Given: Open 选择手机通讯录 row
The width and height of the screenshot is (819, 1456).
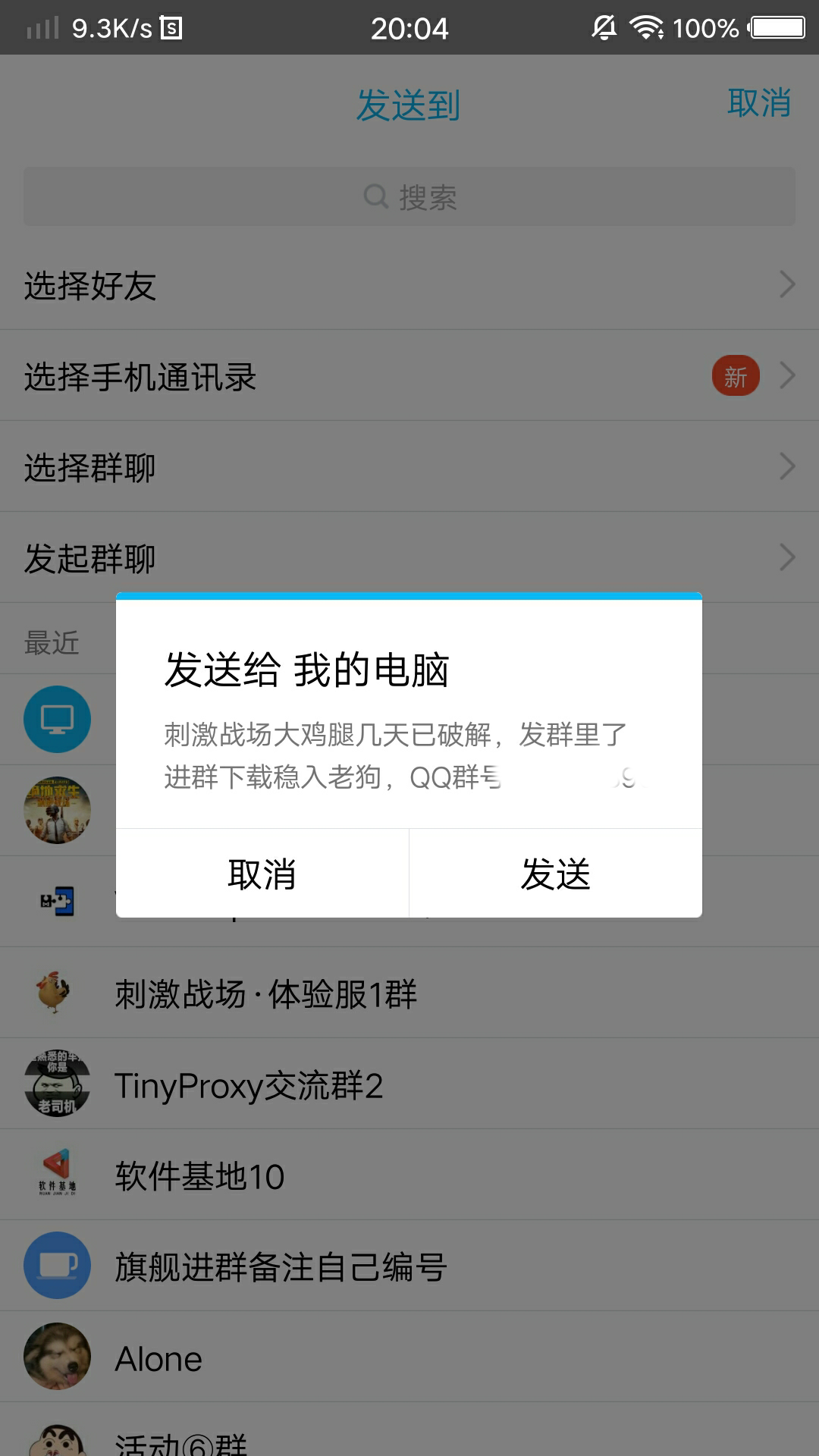Looking at the screenshot, I should tap(409, 376).
